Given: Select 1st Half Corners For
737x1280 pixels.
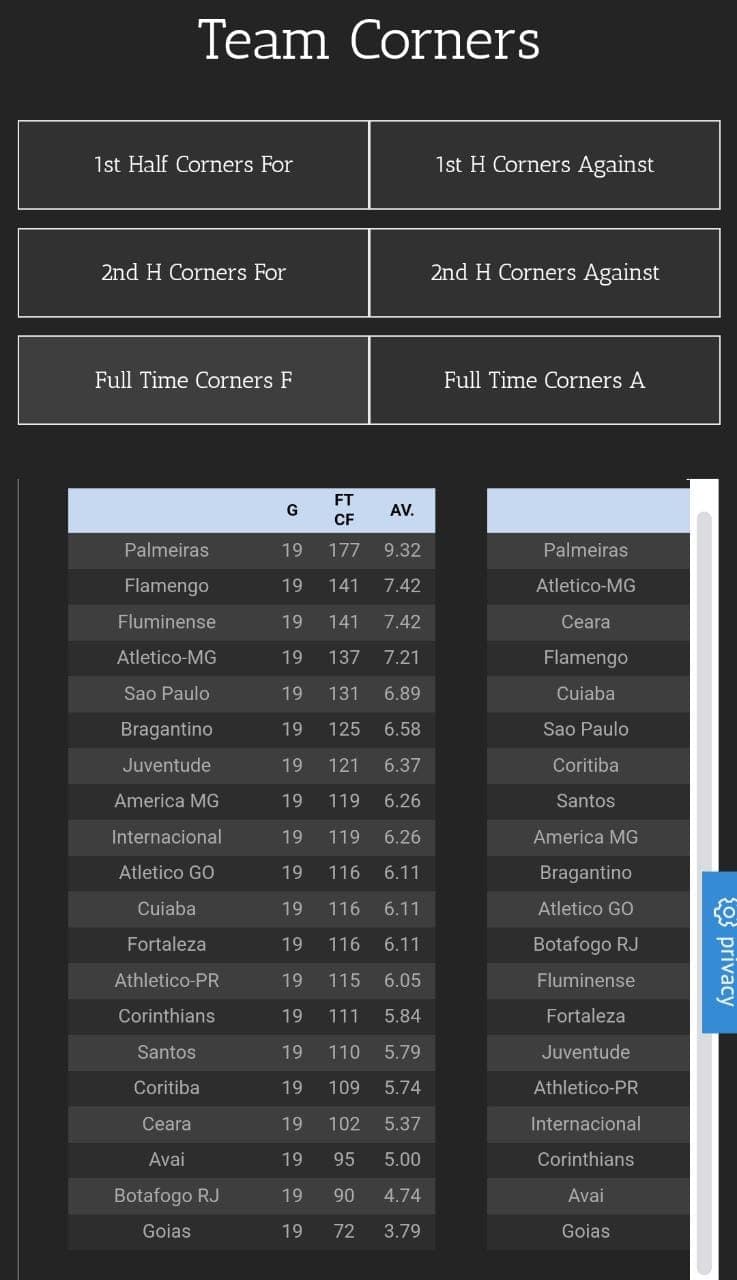Looking at the screenshot, I should click(x=194, y=165).
